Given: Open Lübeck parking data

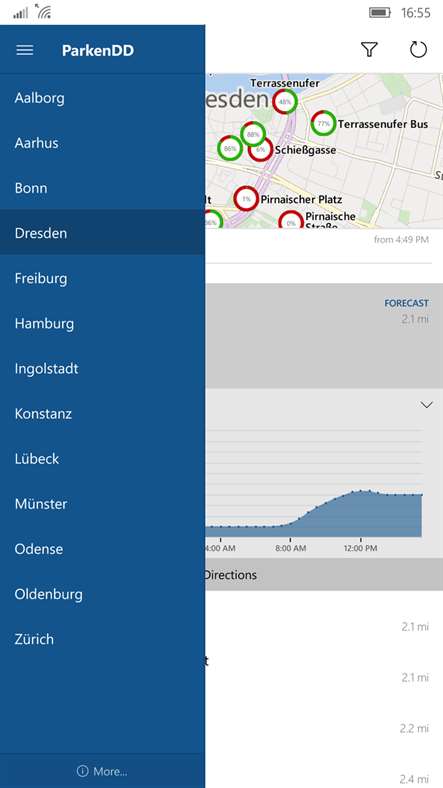Looking at the screenshot, I should (x=102, y=458).
